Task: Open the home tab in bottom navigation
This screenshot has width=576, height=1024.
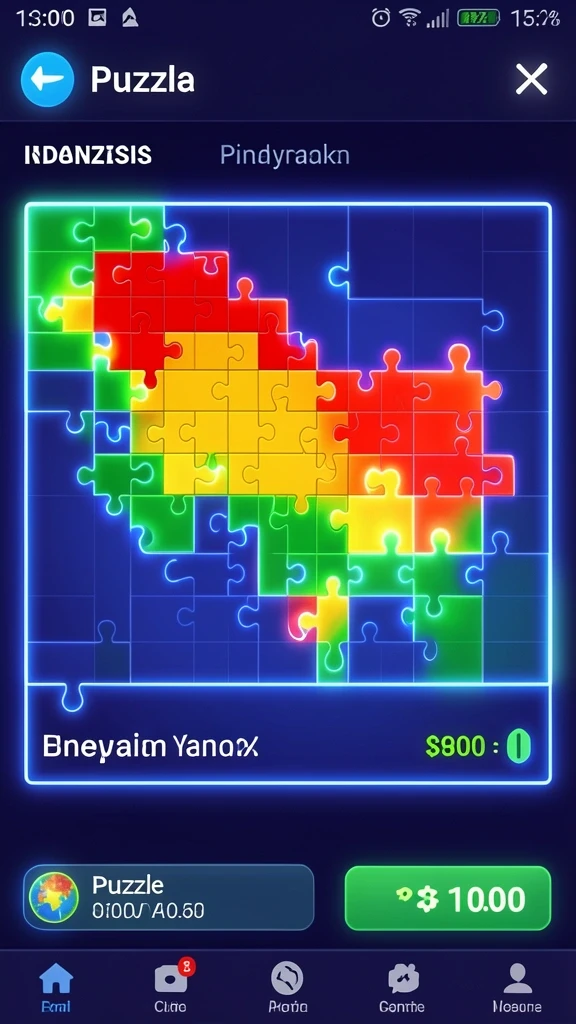Action: click(56, 987)
